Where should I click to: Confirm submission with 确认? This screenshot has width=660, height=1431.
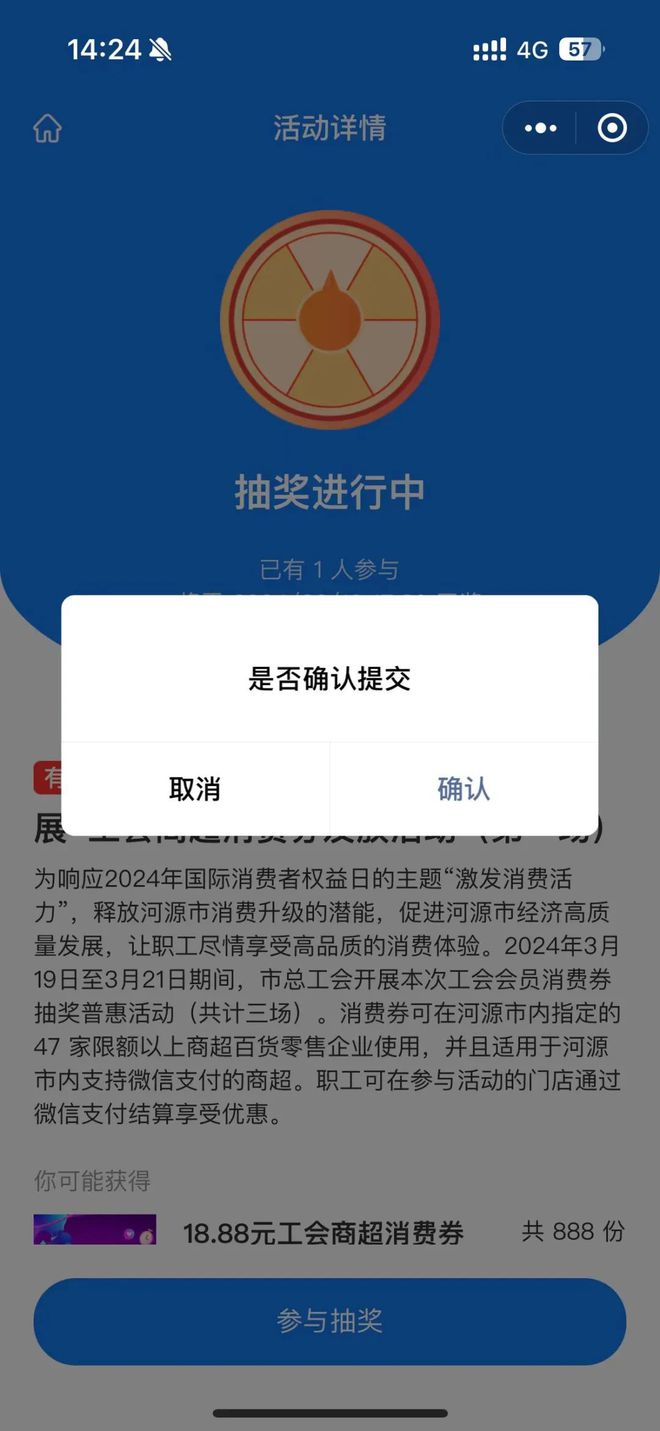[463, 789]
